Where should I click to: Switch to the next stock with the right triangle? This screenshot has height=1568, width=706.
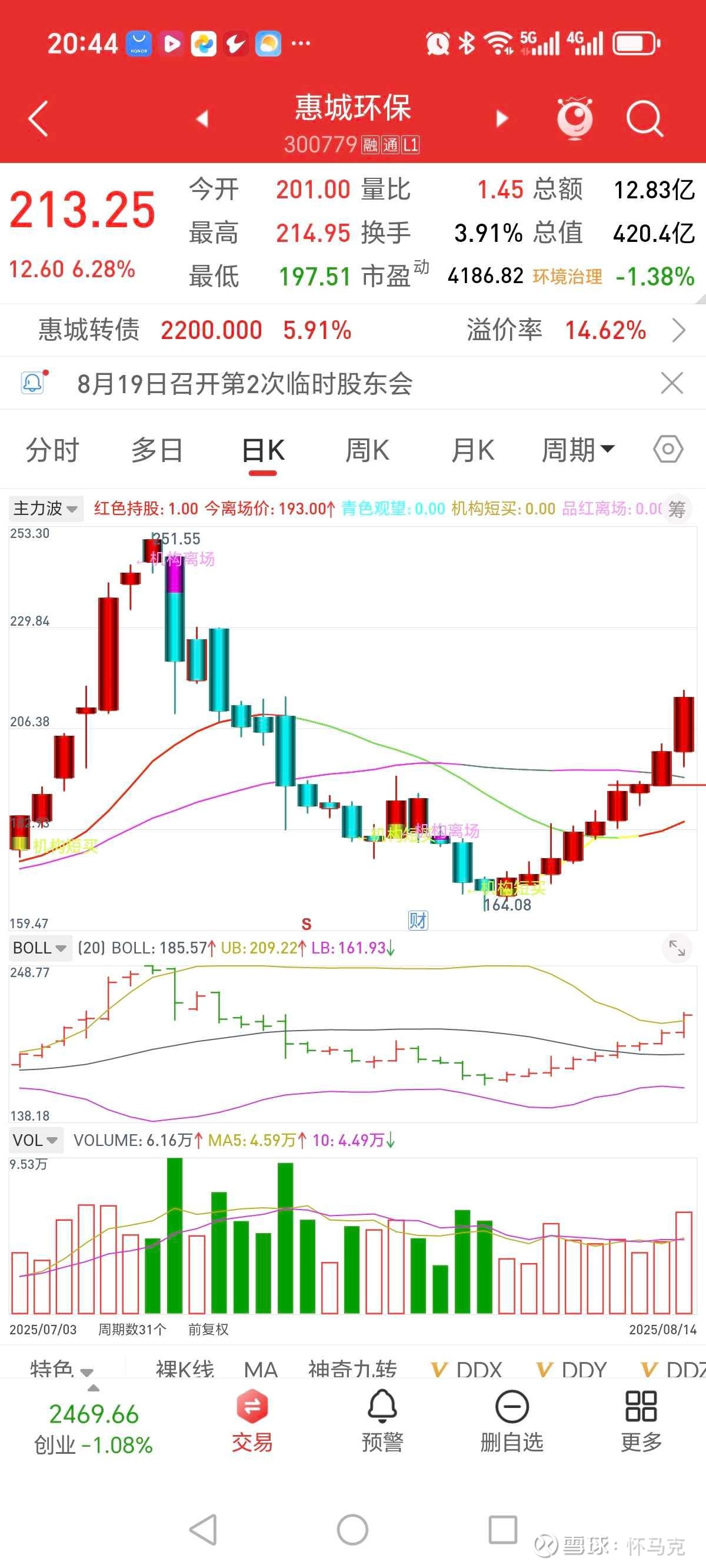[502, 118]
